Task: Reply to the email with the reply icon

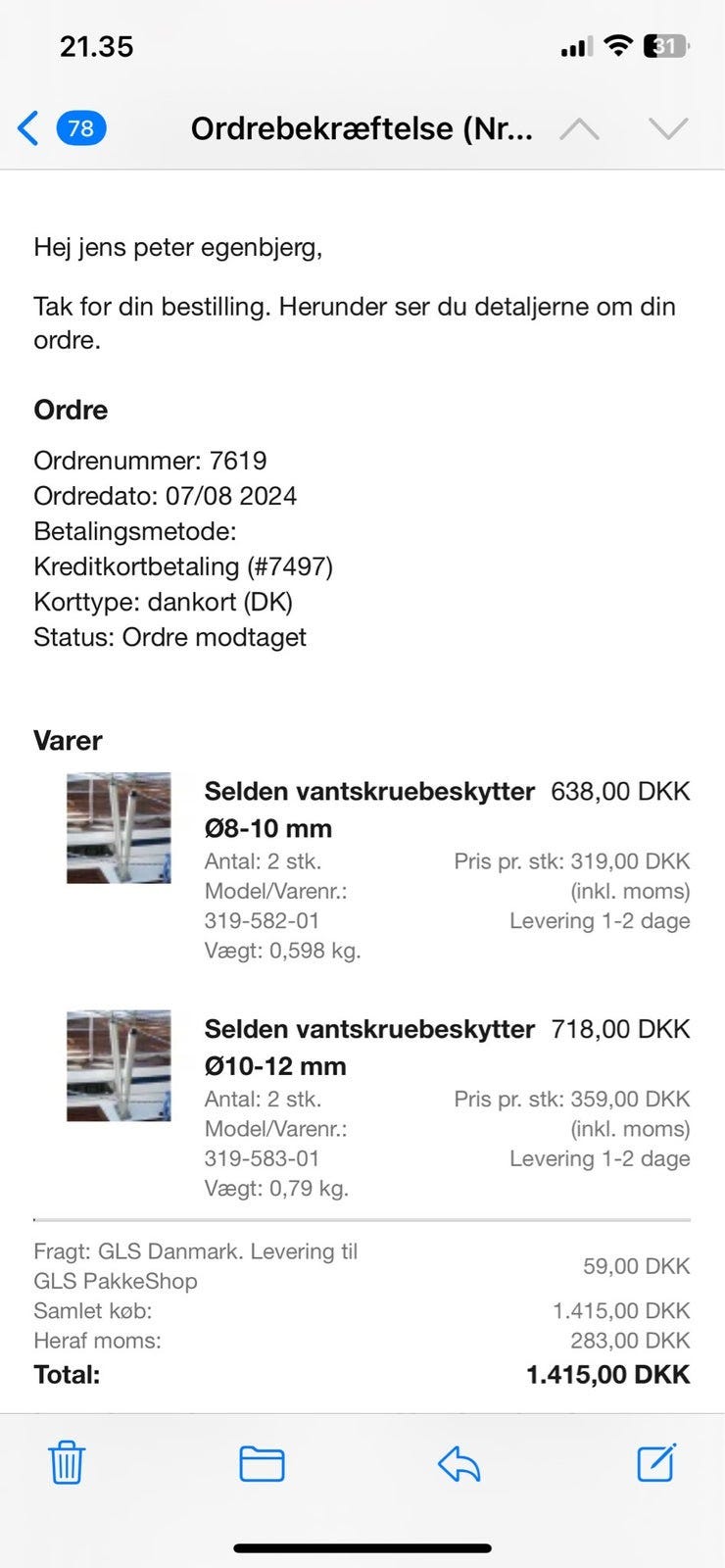Action: pos(459,1464)
